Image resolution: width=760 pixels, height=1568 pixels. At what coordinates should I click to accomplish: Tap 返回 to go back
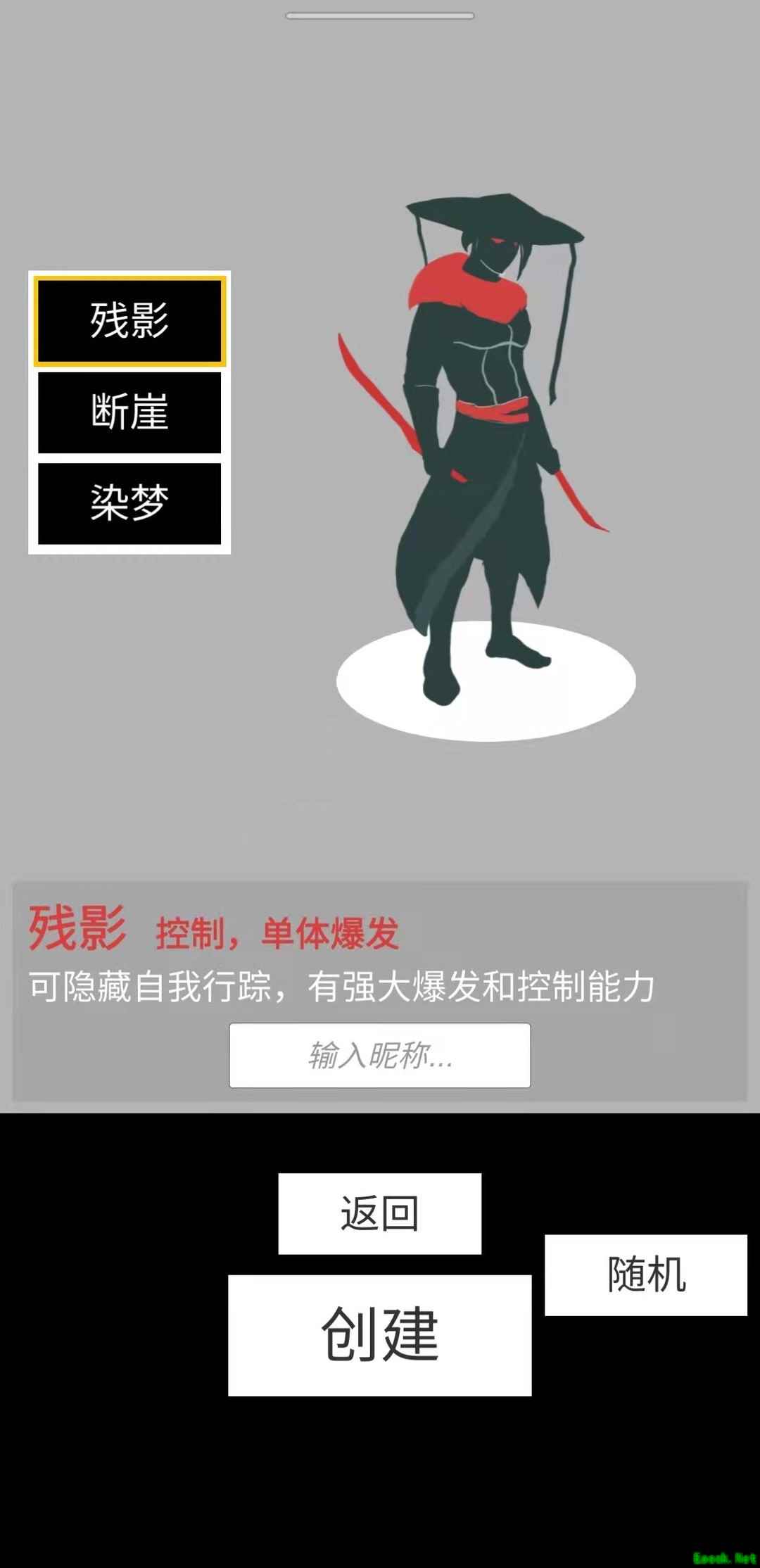point(380,1213)
